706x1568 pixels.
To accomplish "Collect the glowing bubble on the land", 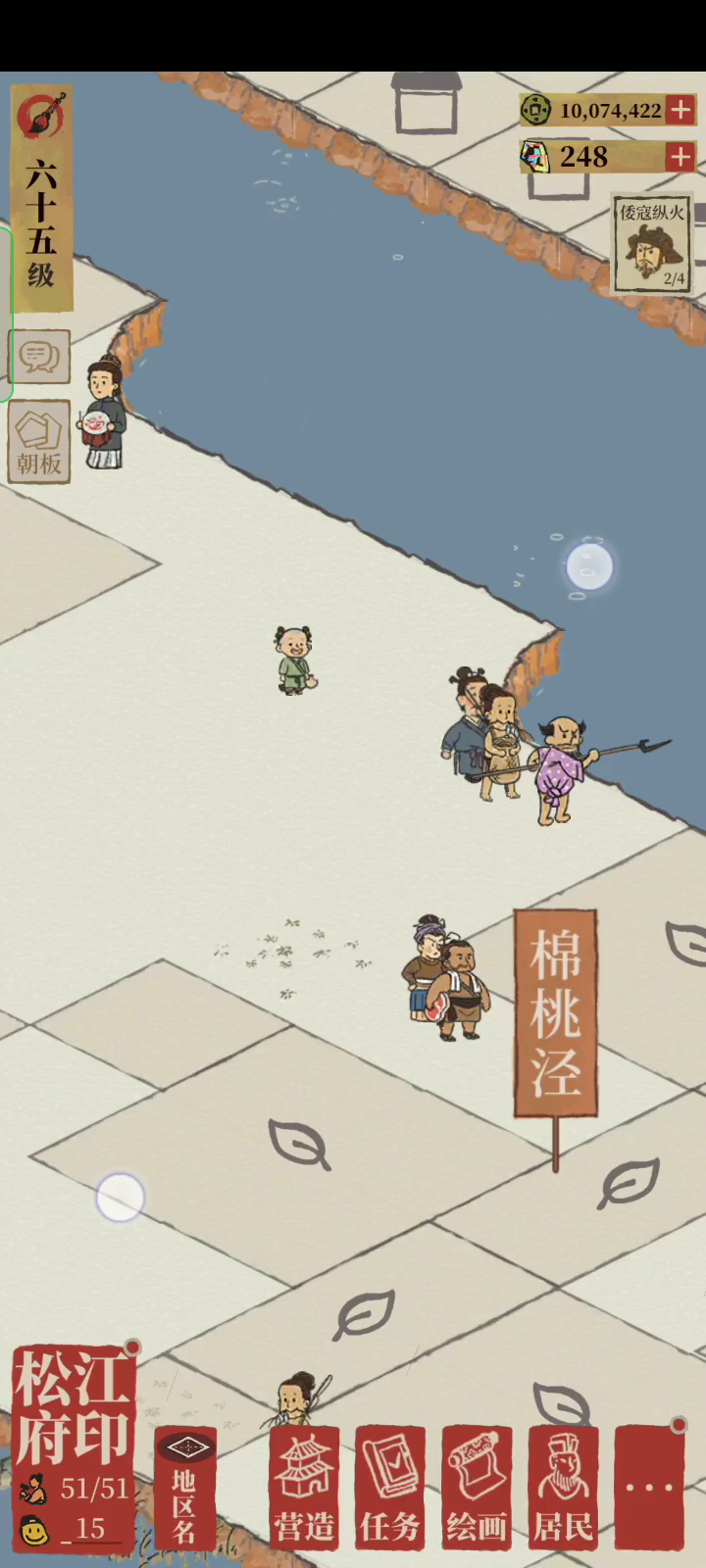I will coord(120,1198).
